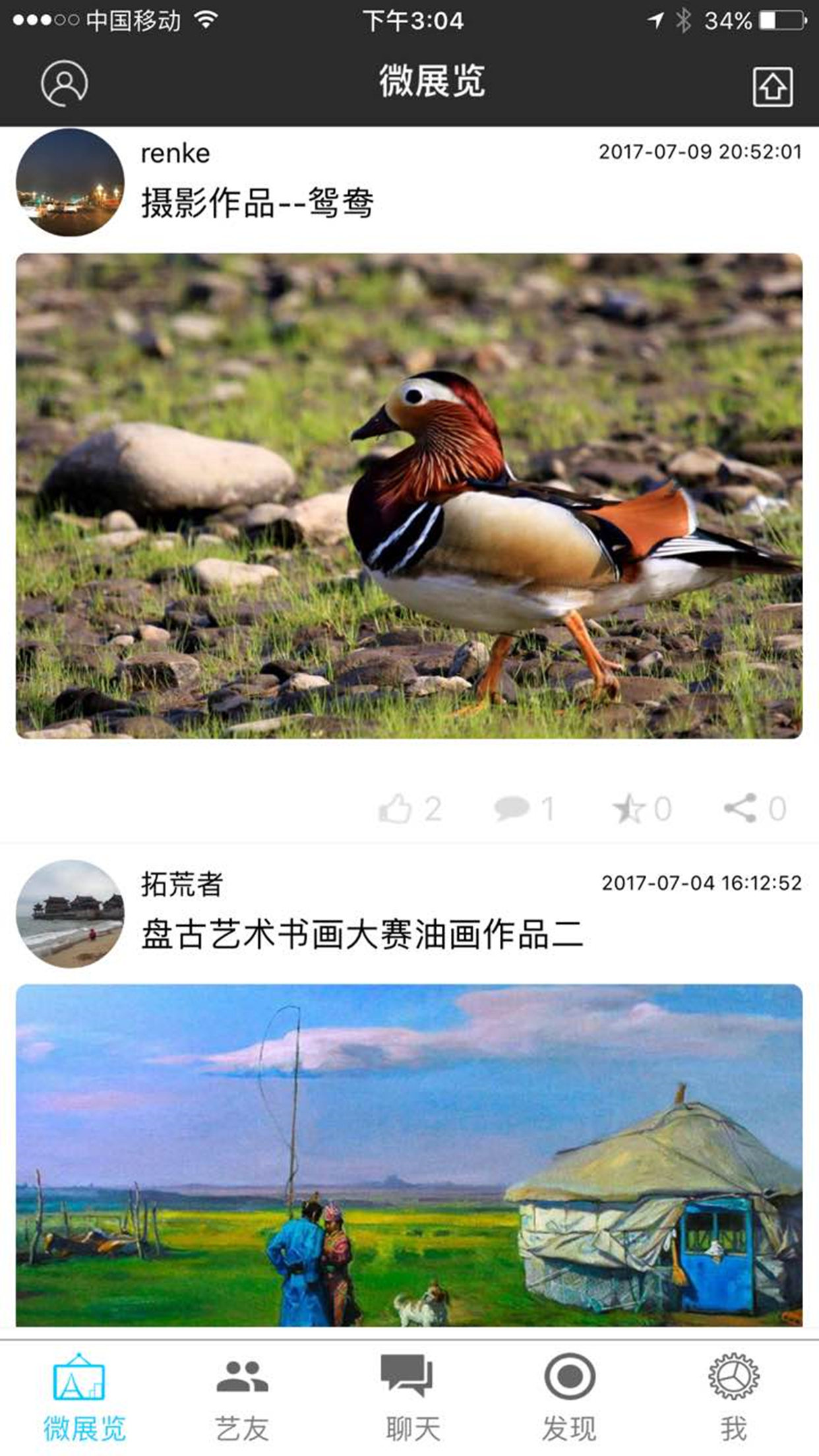This screenshot has height=1456, width=819.
Task: Open renke's username link
Action: pyautogui.click(x=173, y=153)
